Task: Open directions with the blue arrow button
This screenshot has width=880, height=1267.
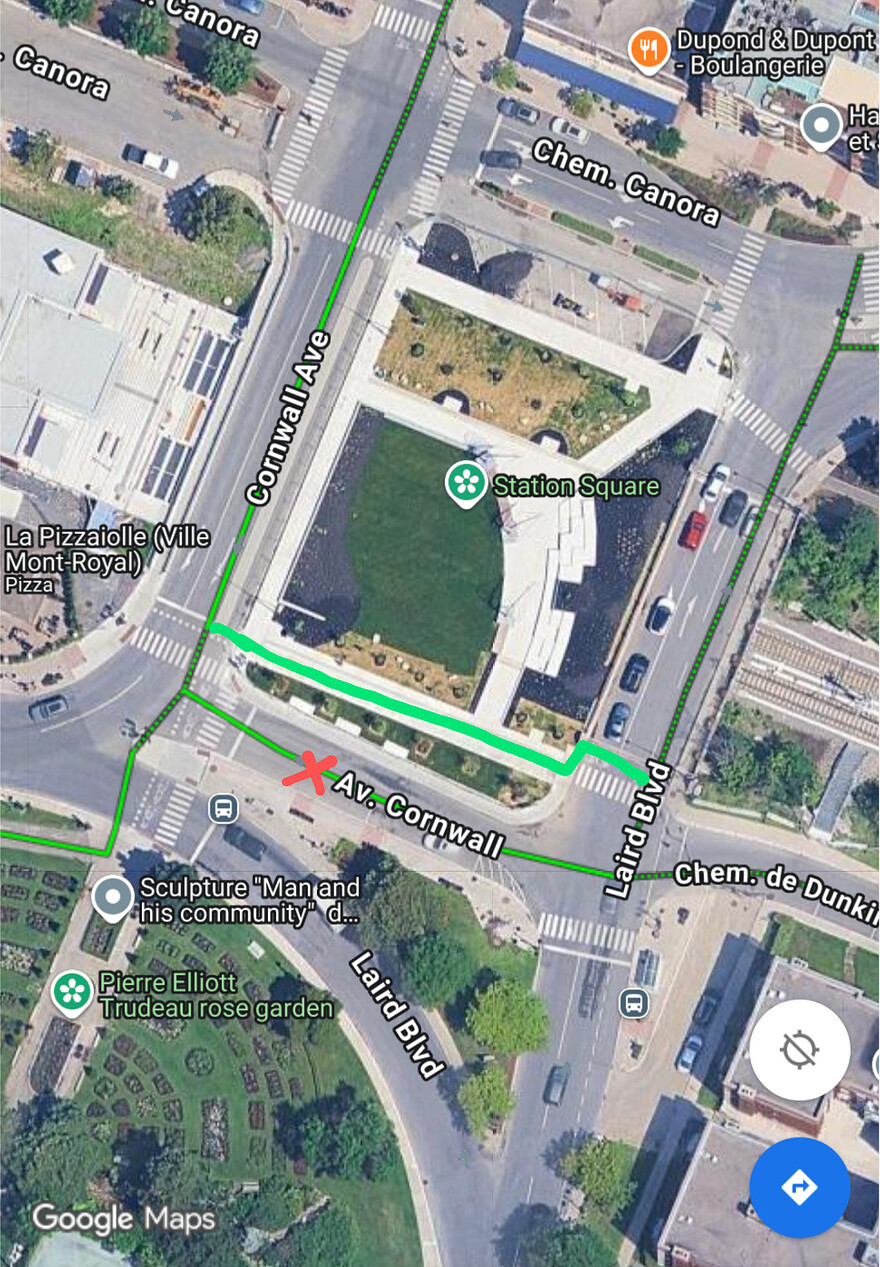Action: click(x=799, y=1187)
